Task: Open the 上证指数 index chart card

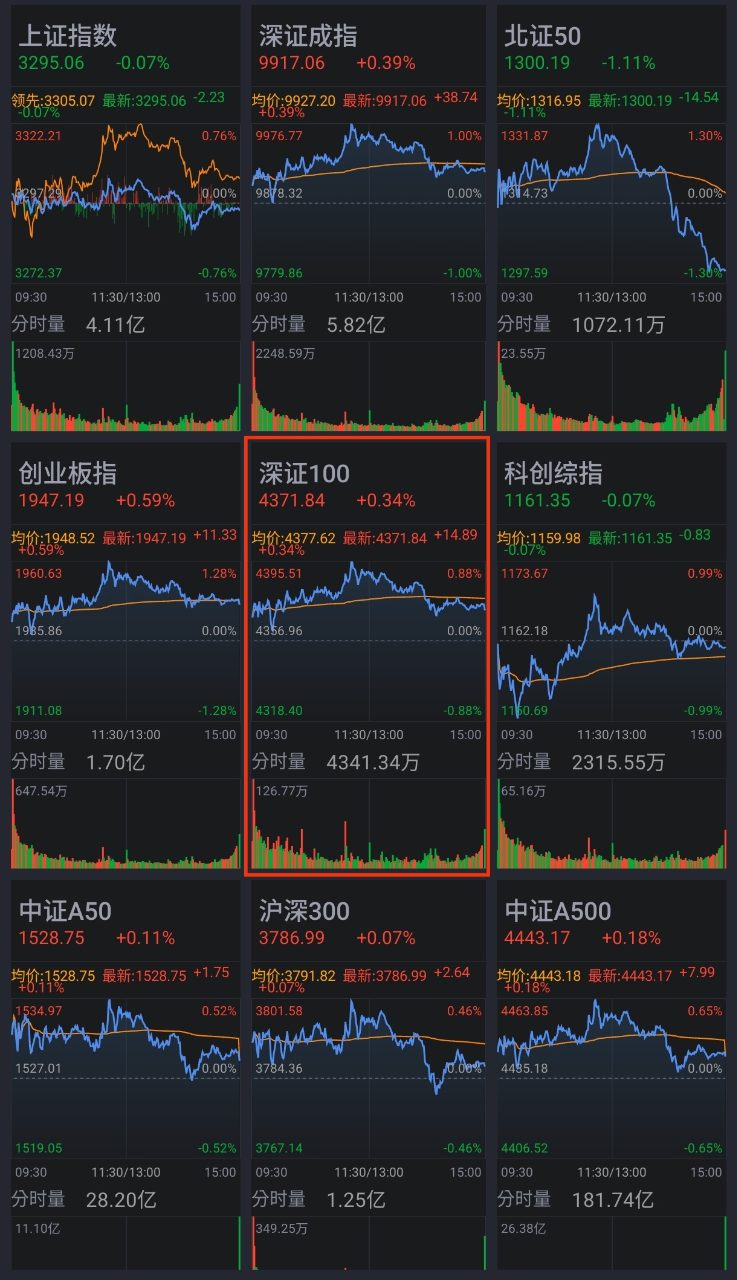Action: (126, 218)
